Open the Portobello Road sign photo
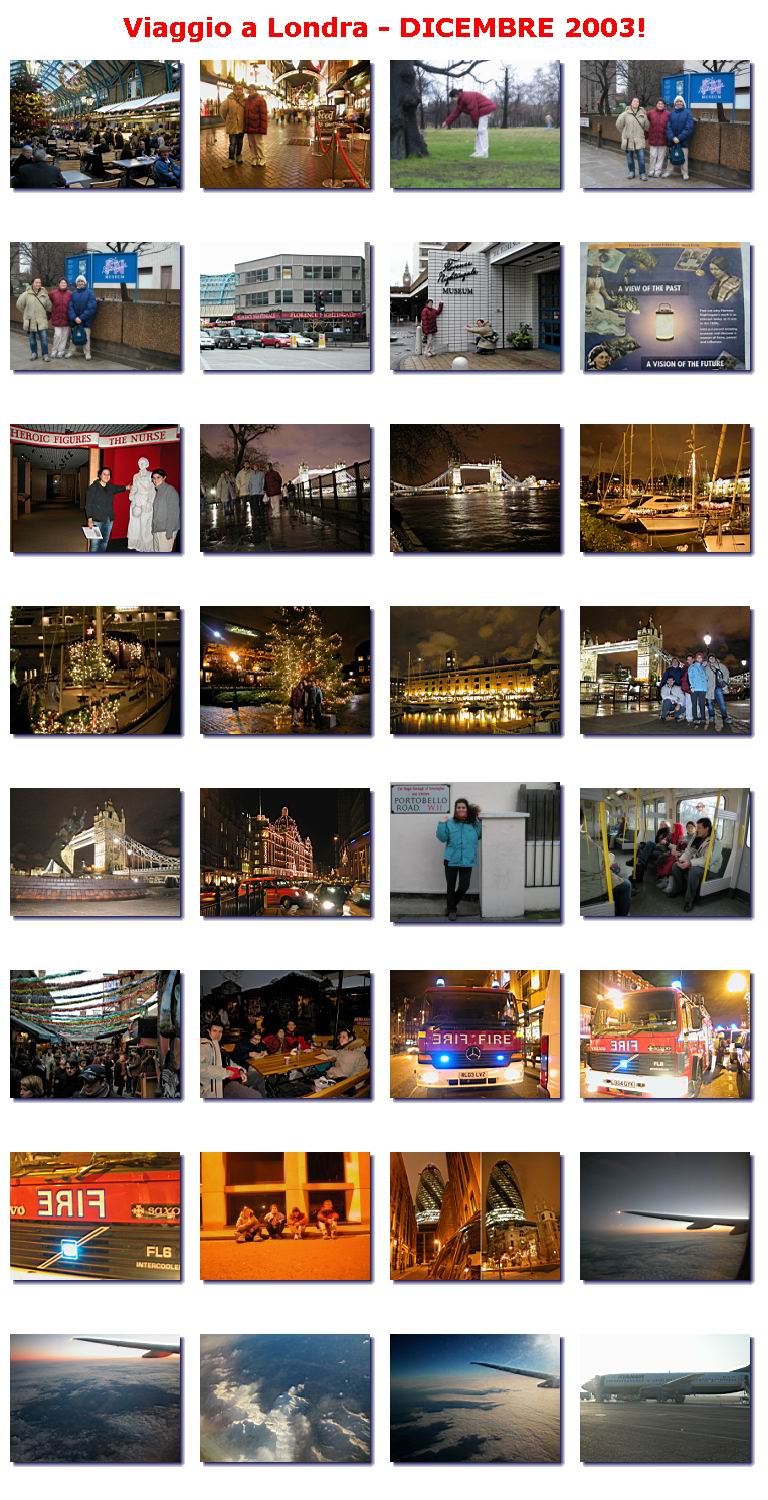Viewport: 768px width, 1500px height. pyautogui.click(x=475, y=851)
